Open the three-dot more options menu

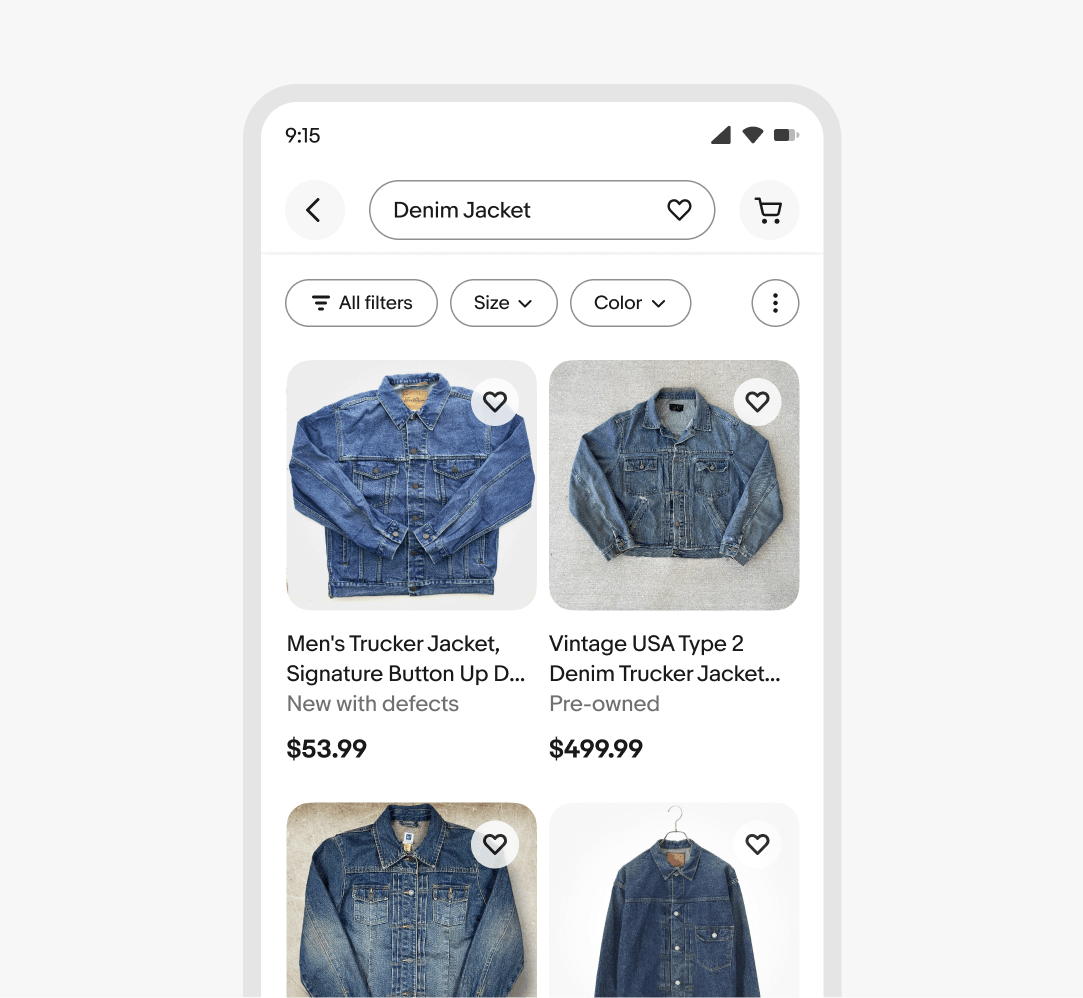[775, 303]
